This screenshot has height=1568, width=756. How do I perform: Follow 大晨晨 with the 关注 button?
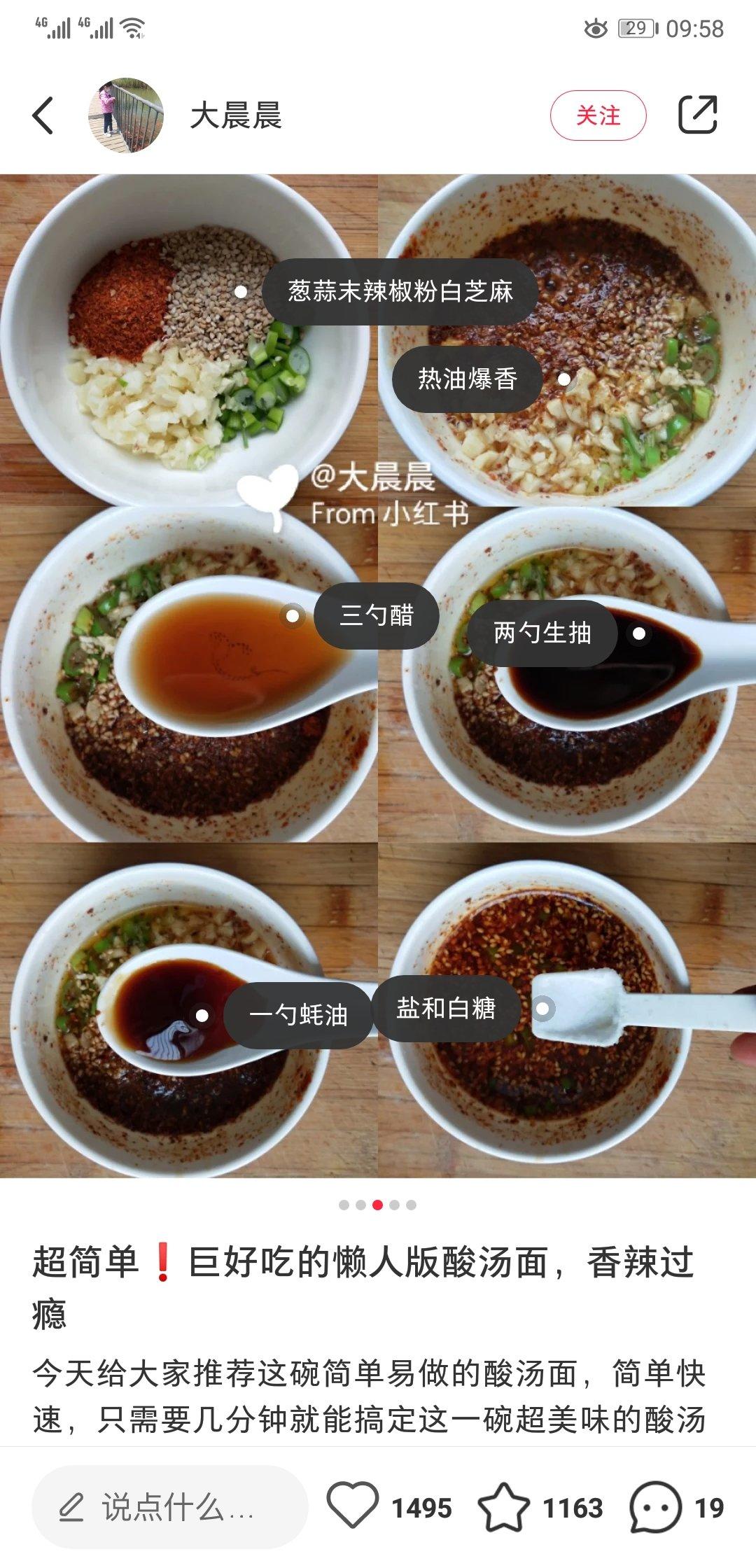pyautogui.click(x=598, y=115)
